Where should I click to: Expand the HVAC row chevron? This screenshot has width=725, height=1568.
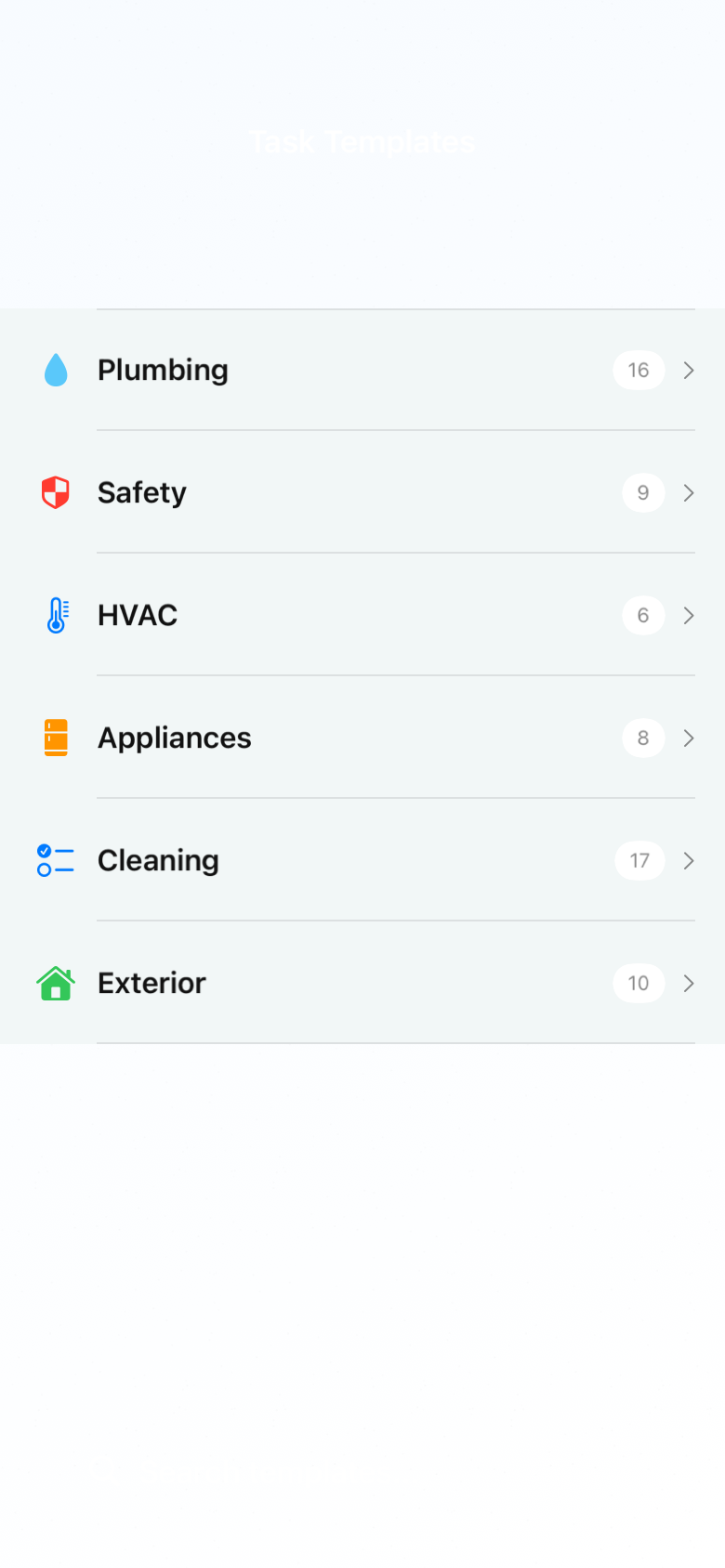688,615
